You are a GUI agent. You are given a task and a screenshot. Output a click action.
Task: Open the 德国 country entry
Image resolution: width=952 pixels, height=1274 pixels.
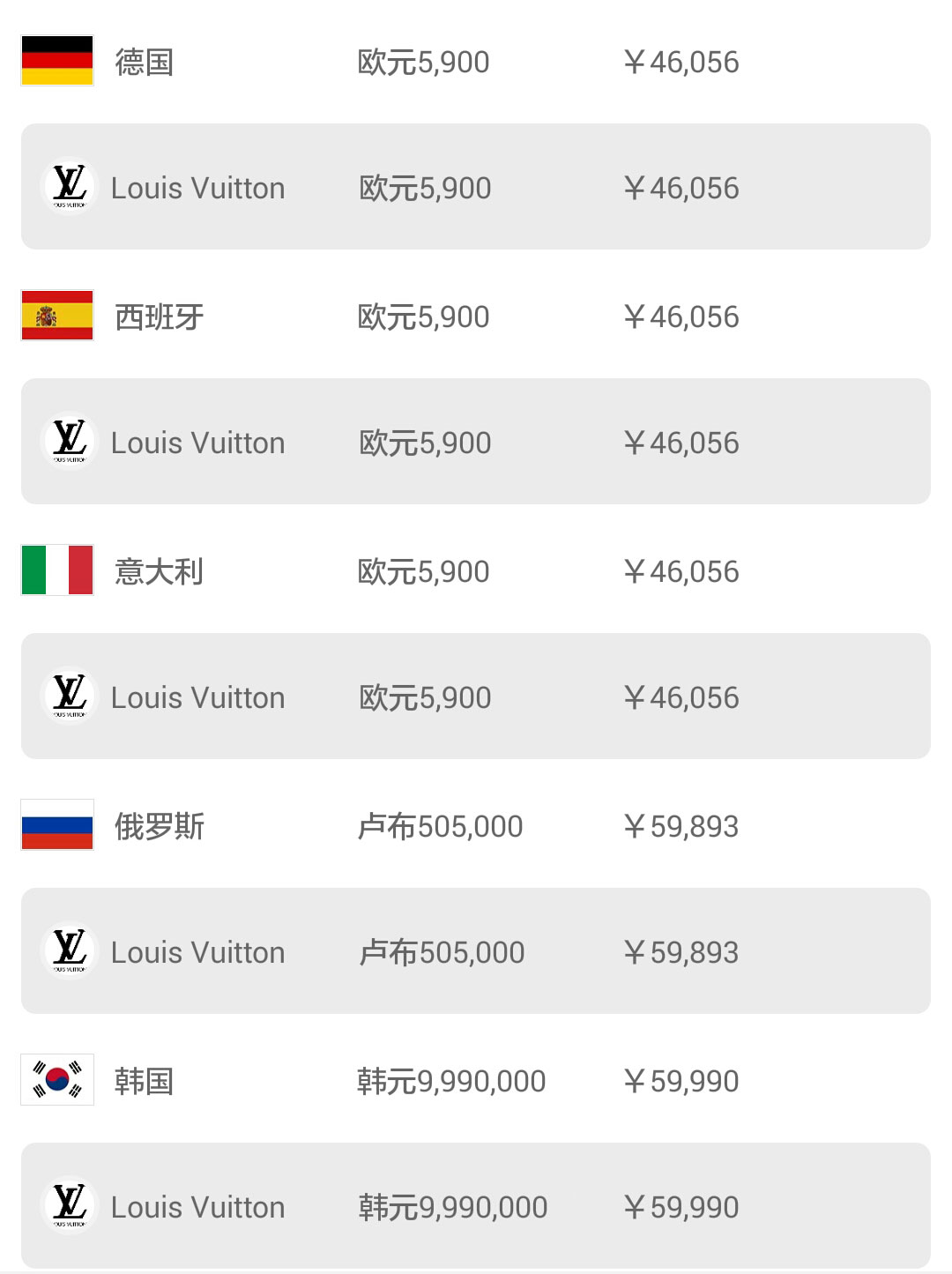(x=145, y=62)
